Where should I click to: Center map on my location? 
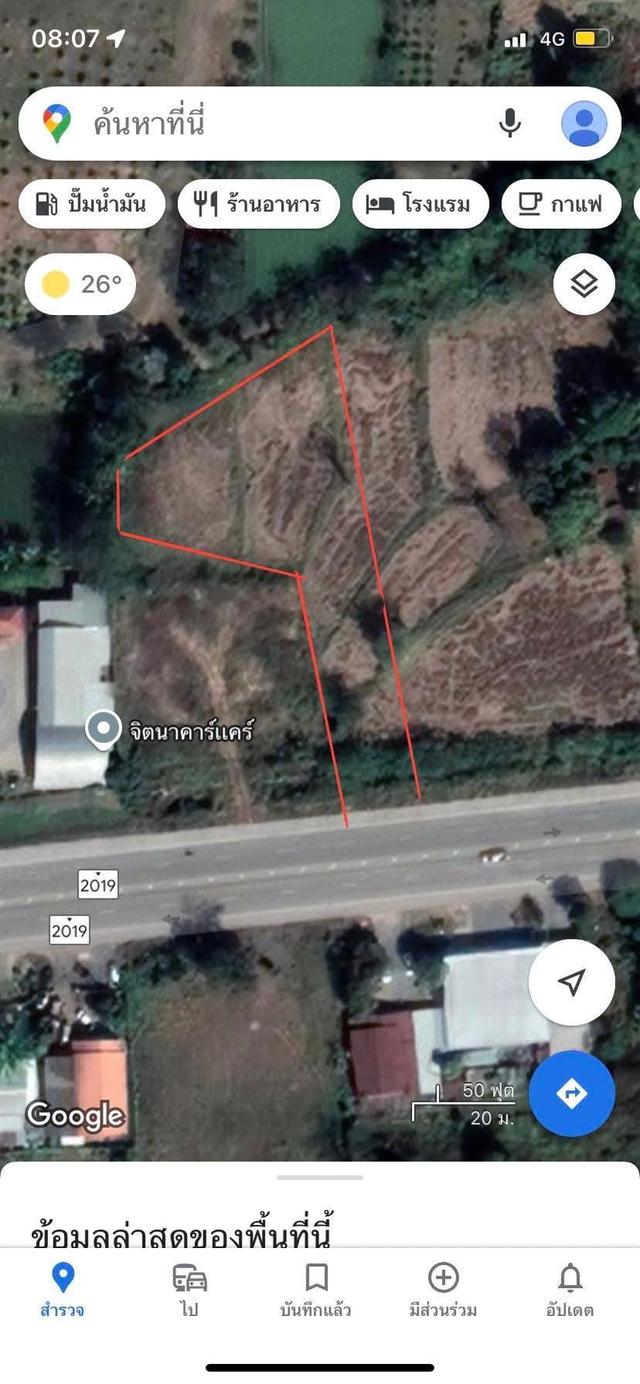pos(571,983)
